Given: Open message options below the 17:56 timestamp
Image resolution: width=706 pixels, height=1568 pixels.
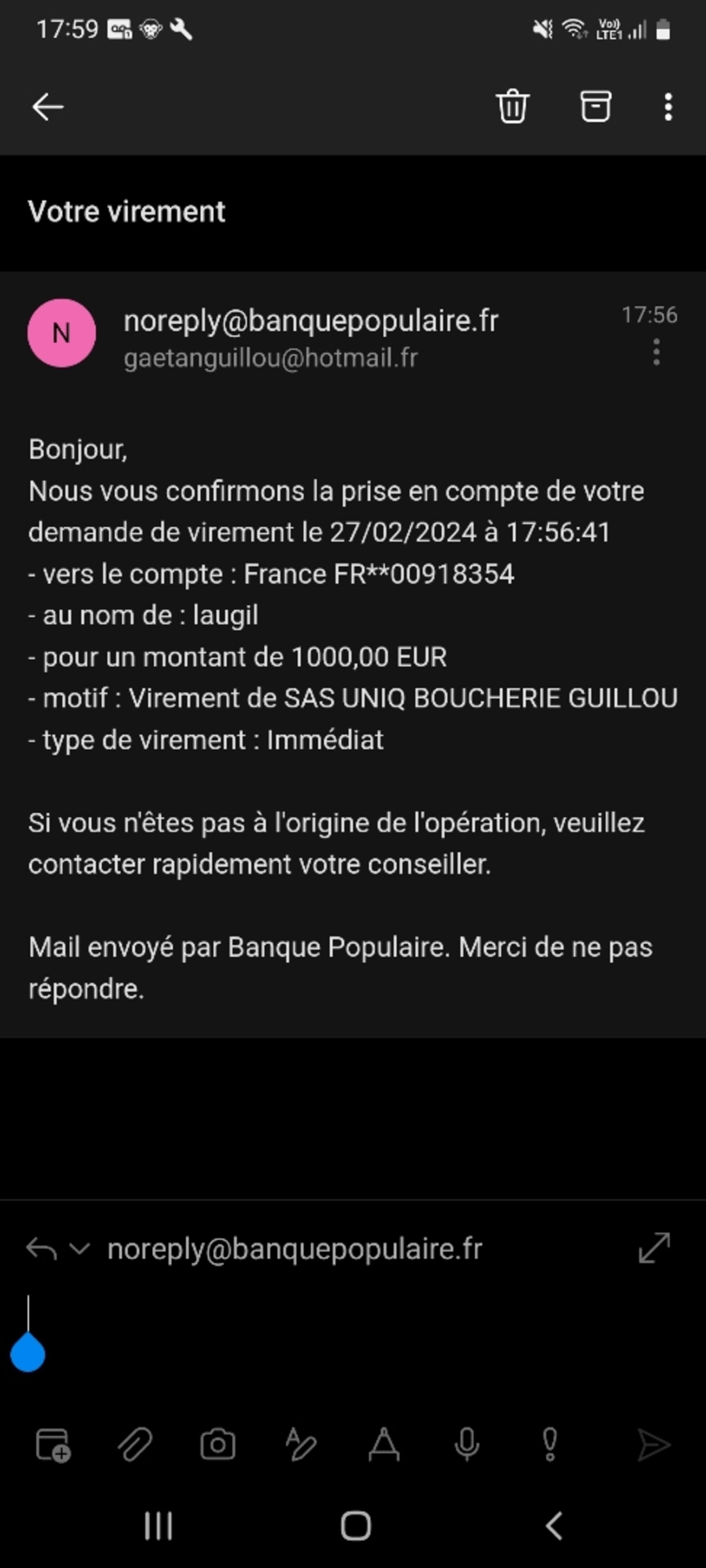Looking at the screenshot, I should point(656,352).
